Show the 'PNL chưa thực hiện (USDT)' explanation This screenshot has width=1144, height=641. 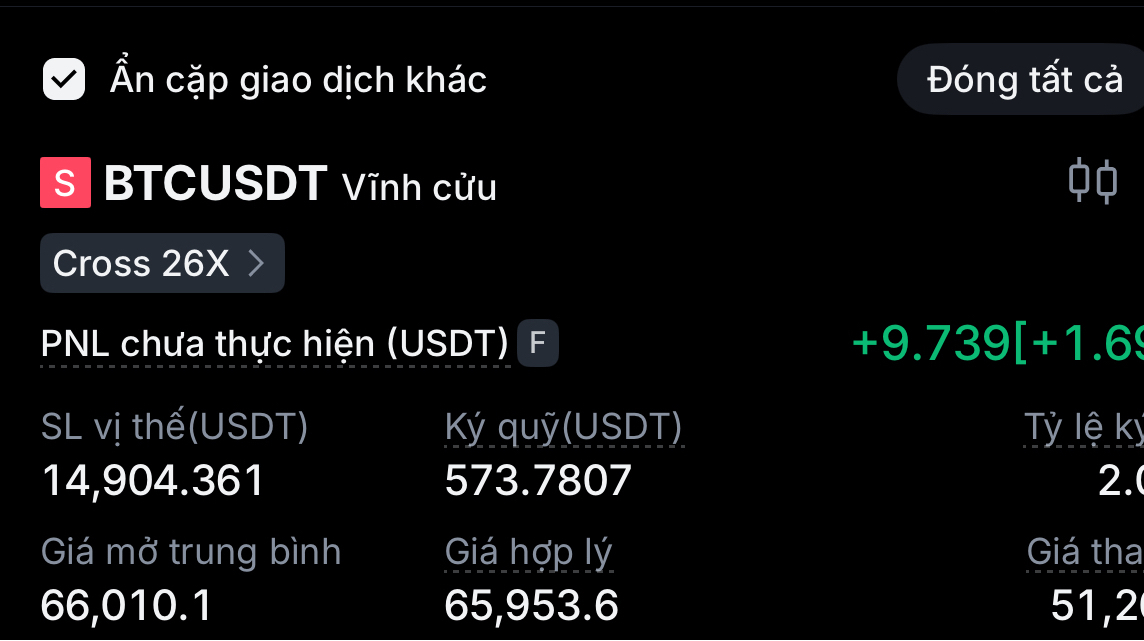[x=275, y=344]
